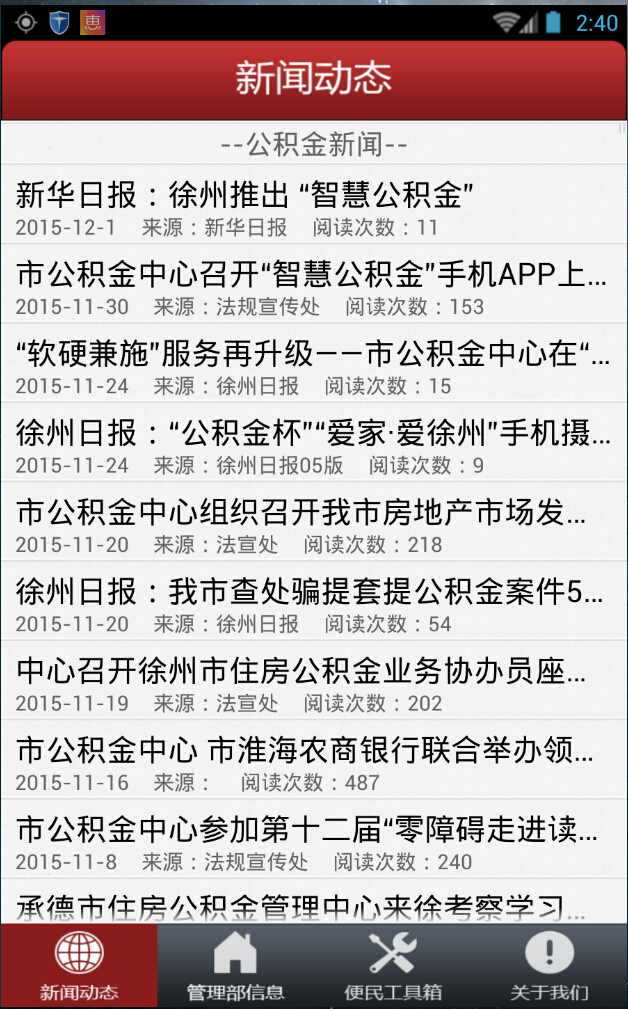Open 徐州日报 "公积金杯" 手机摄影 news item
This screenshot has width=628, height=1009.
(x=313, y=445)
